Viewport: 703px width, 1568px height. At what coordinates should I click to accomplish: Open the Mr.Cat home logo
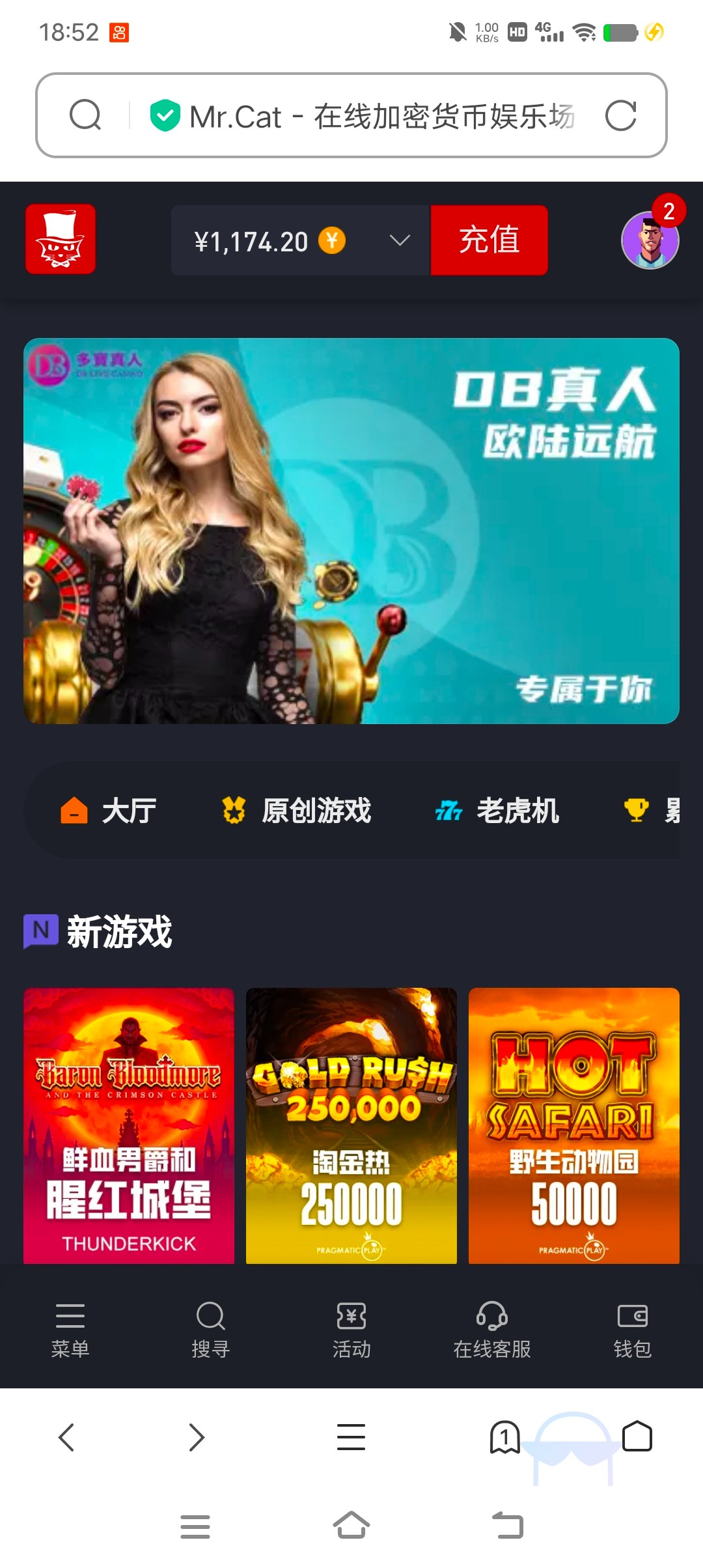coord(62,240)
